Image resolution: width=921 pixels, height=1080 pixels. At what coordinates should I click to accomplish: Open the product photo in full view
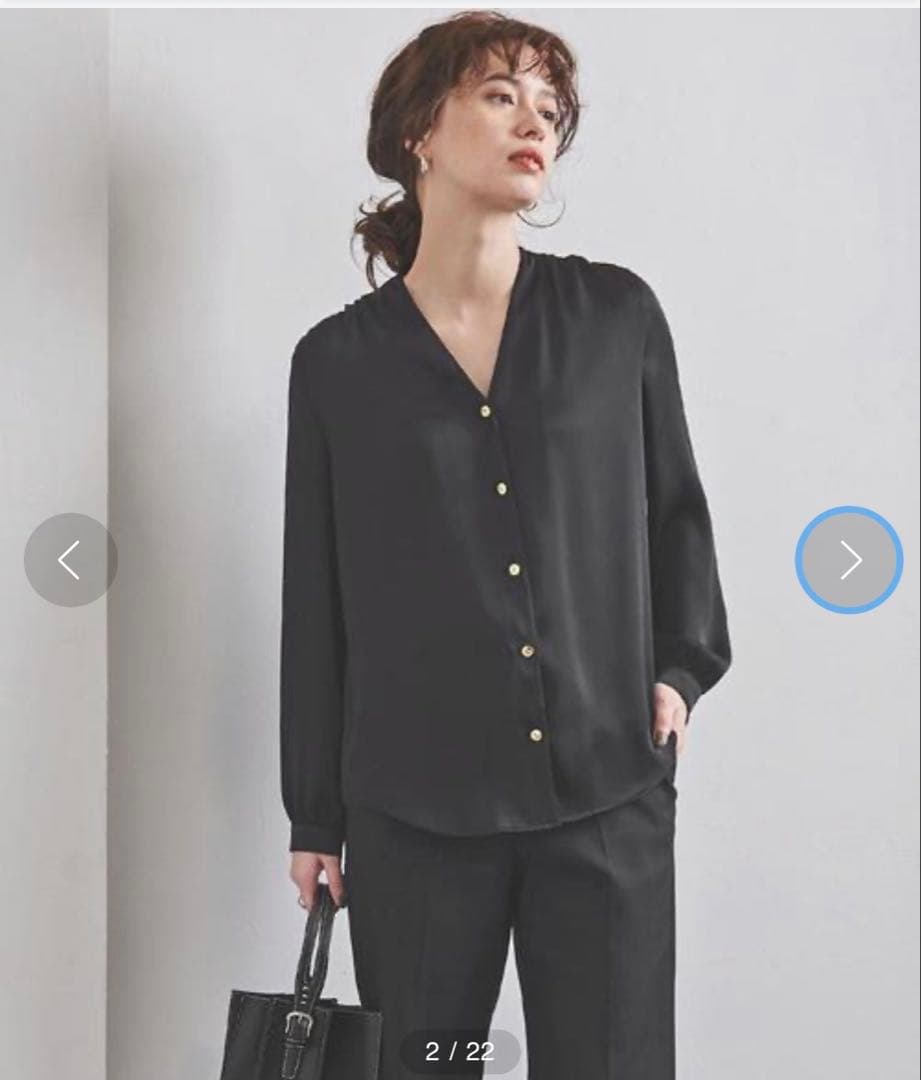[460, 544]
